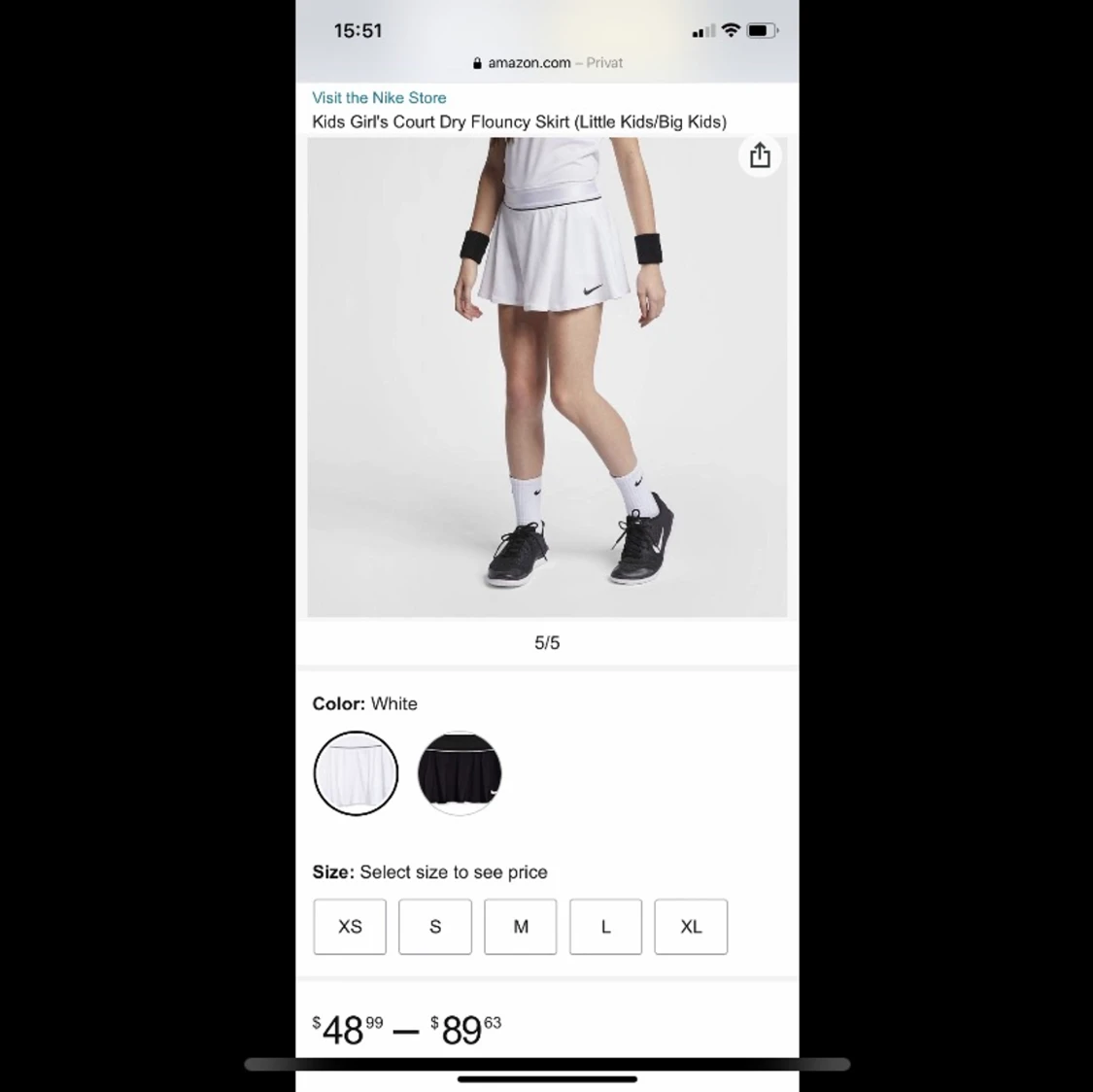Select size L
The height and width of the screenshot is (1092, 1093).
point(605,927)
